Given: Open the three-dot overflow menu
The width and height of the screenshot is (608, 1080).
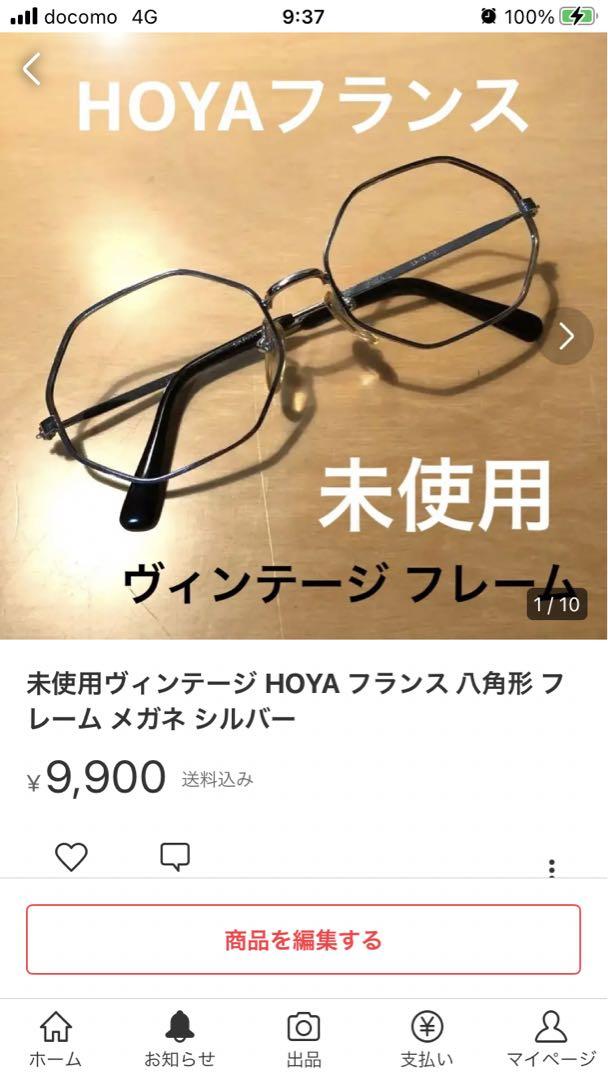Looking at the screenshot, I should click(x=552, y=867).
